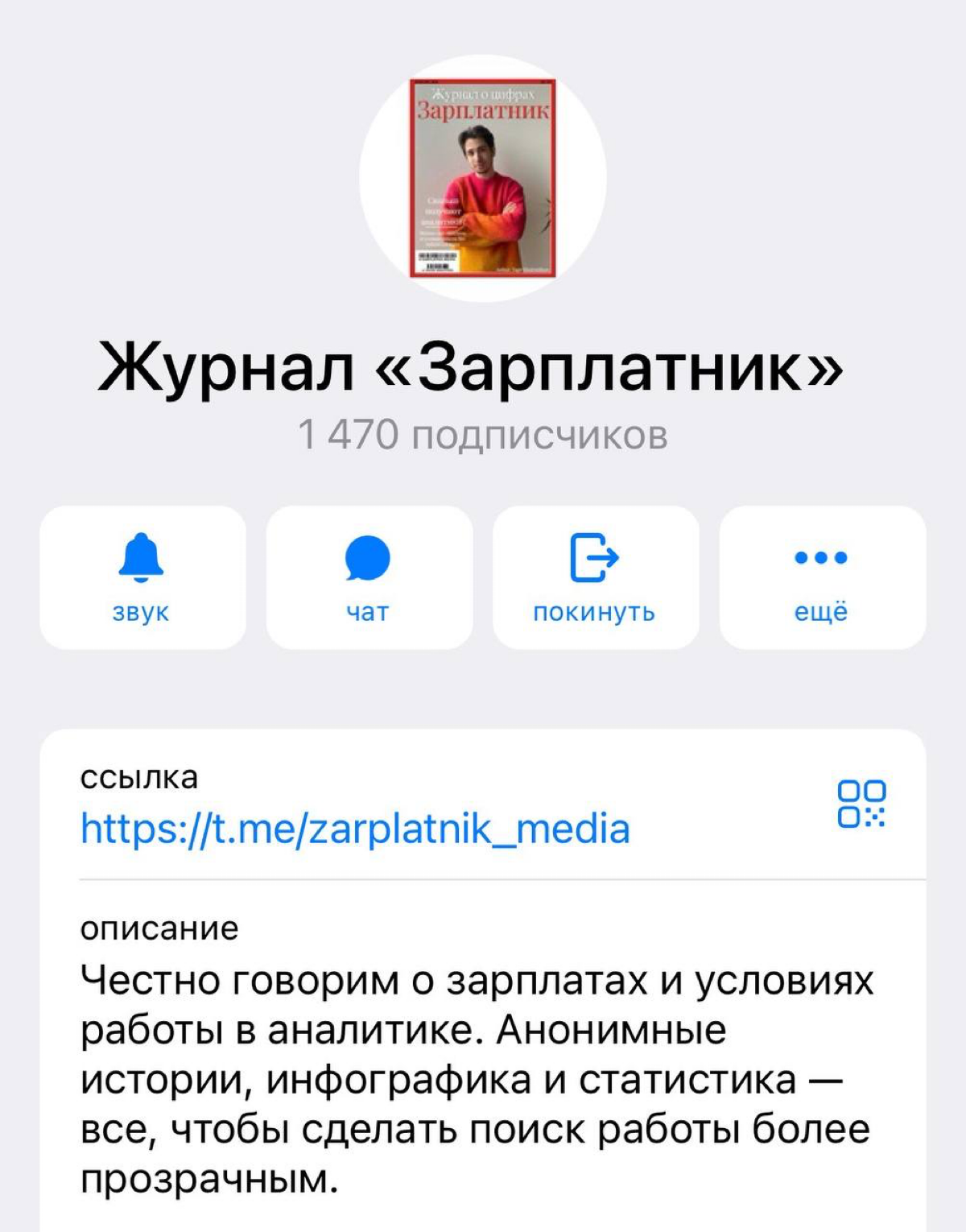Screen dimensions: 966x1232
Task: View subscriber count of 1 470 подписчиков
Action: click(x=483, y=435)
